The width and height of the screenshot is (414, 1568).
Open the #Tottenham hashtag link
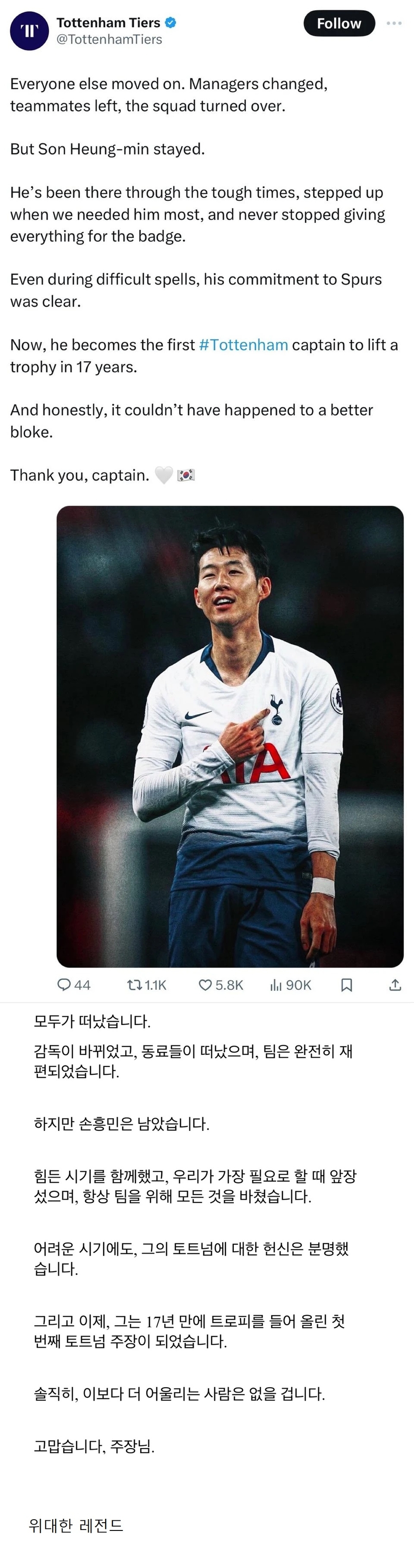coord(243,345)
